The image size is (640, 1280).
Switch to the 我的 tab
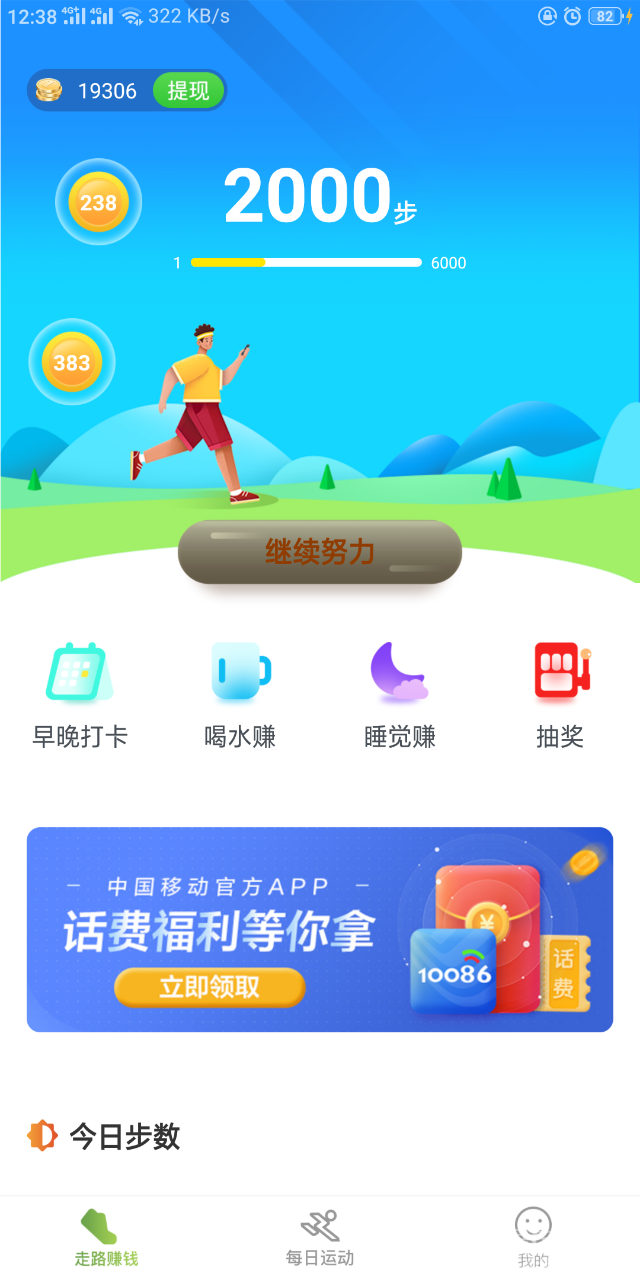[x=533, y=1238]
